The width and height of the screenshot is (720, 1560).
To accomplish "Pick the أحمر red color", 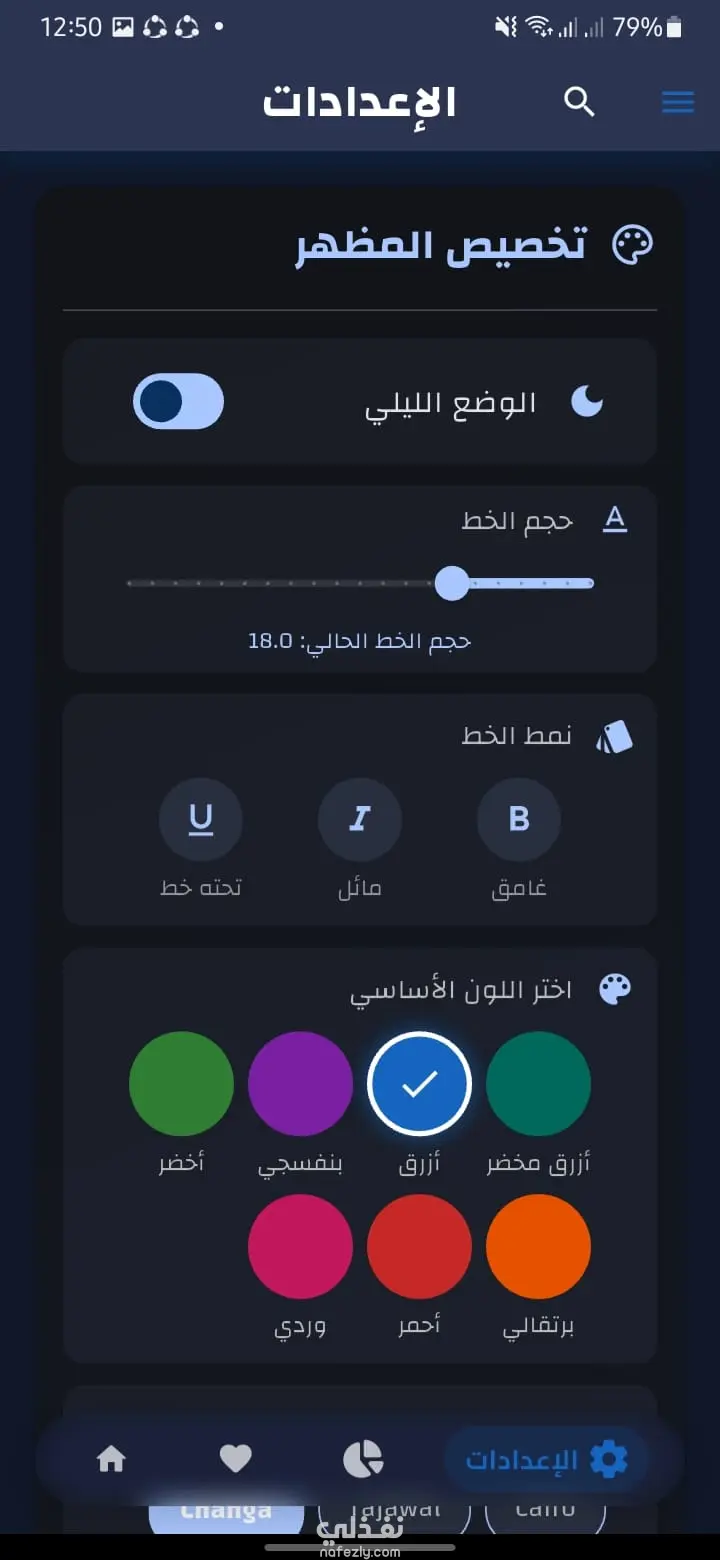I will tap(419, 1246).
